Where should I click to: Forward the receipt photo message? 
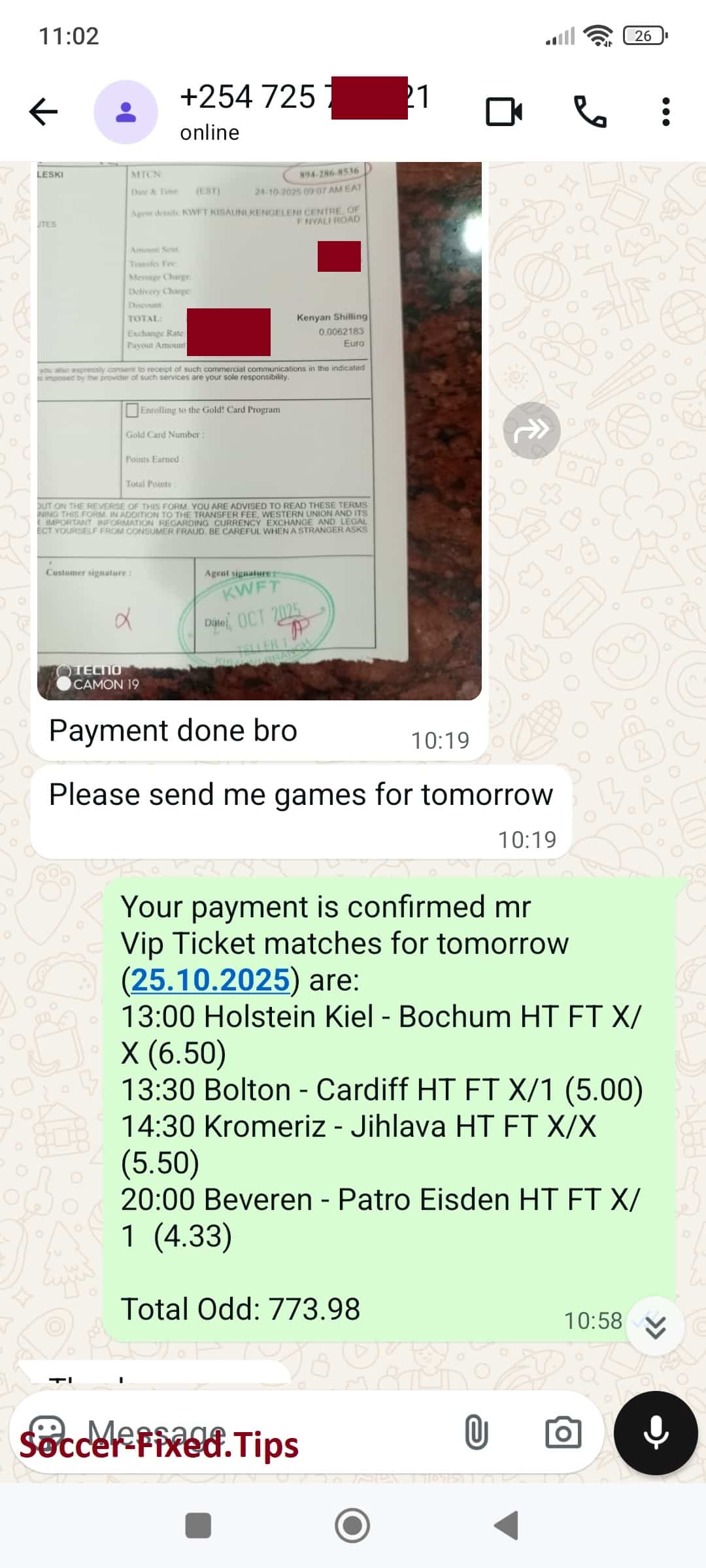pos(531,431)
